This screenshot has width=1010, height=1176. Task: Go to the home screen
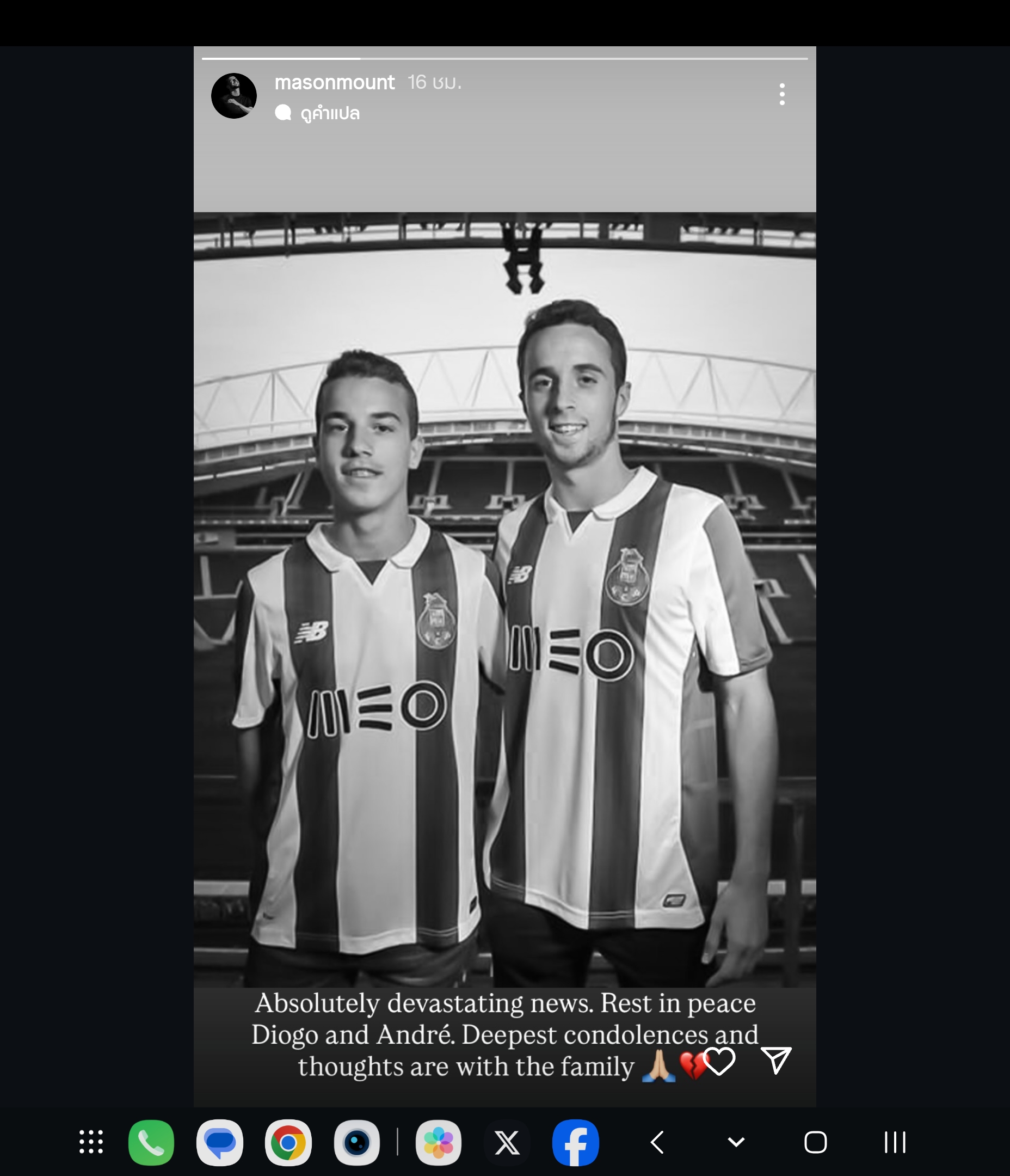point(815,1142)
